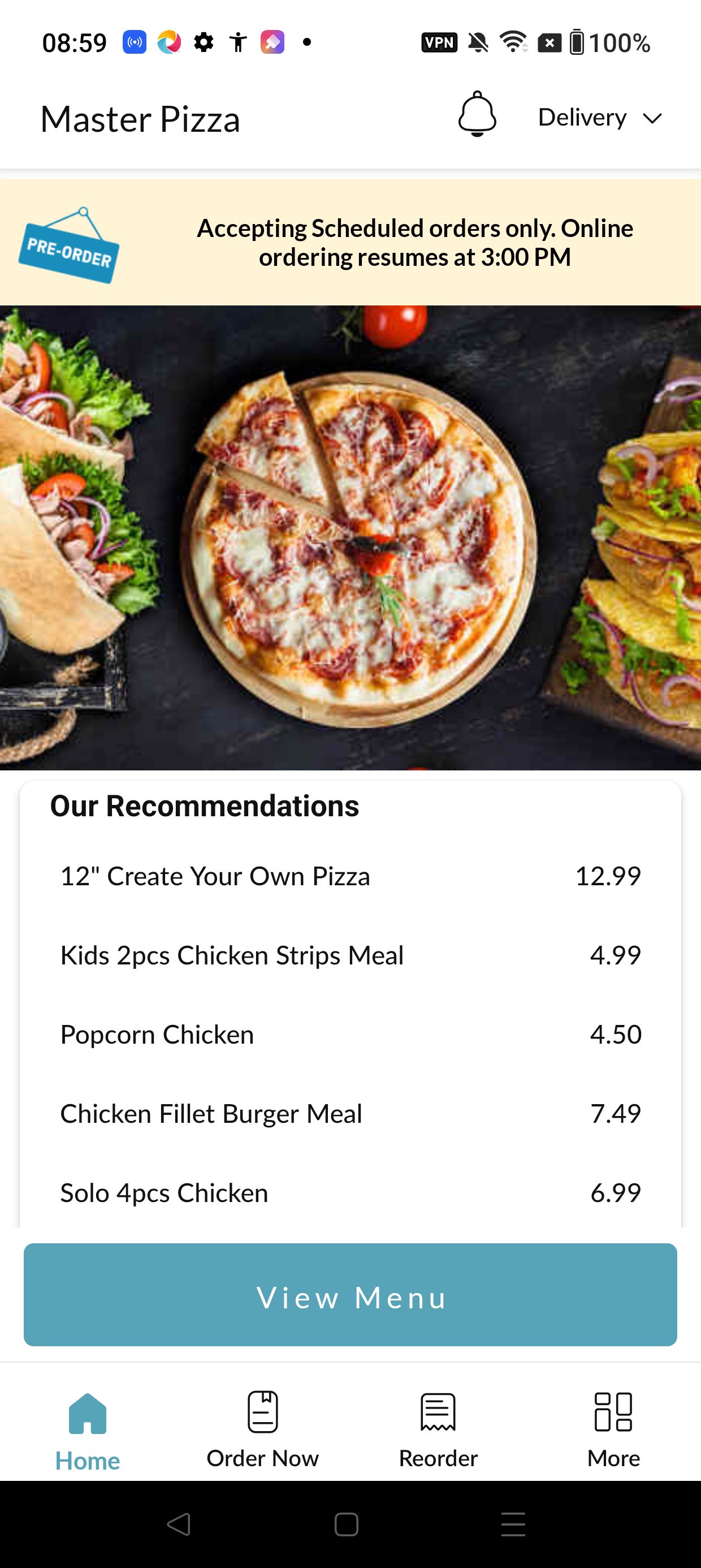Open the notifications bell
The height and width of the screenshot is (1568, 701).
tap(477, 114)
